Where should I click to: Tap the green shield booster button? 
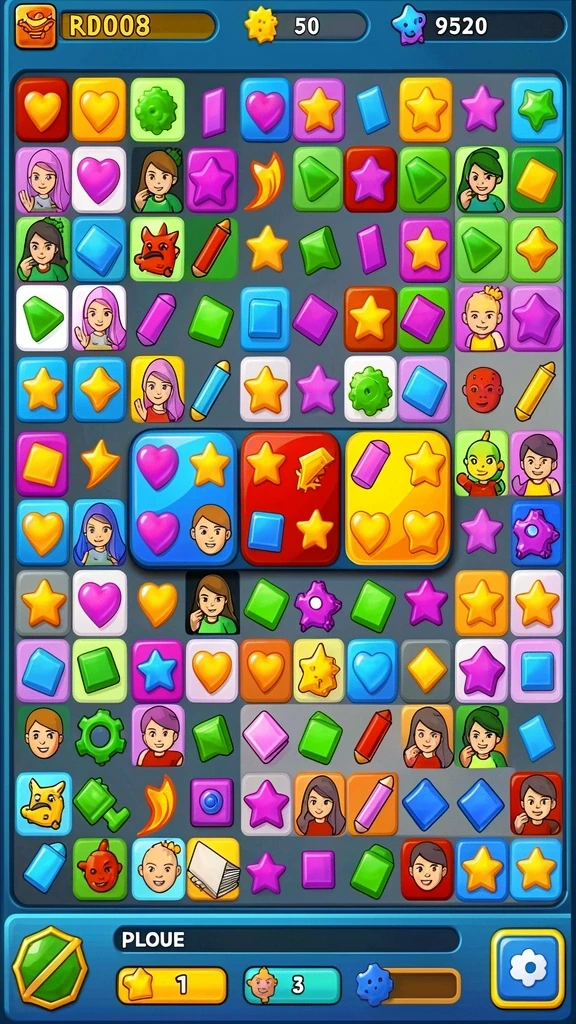[x=50, y=967]
